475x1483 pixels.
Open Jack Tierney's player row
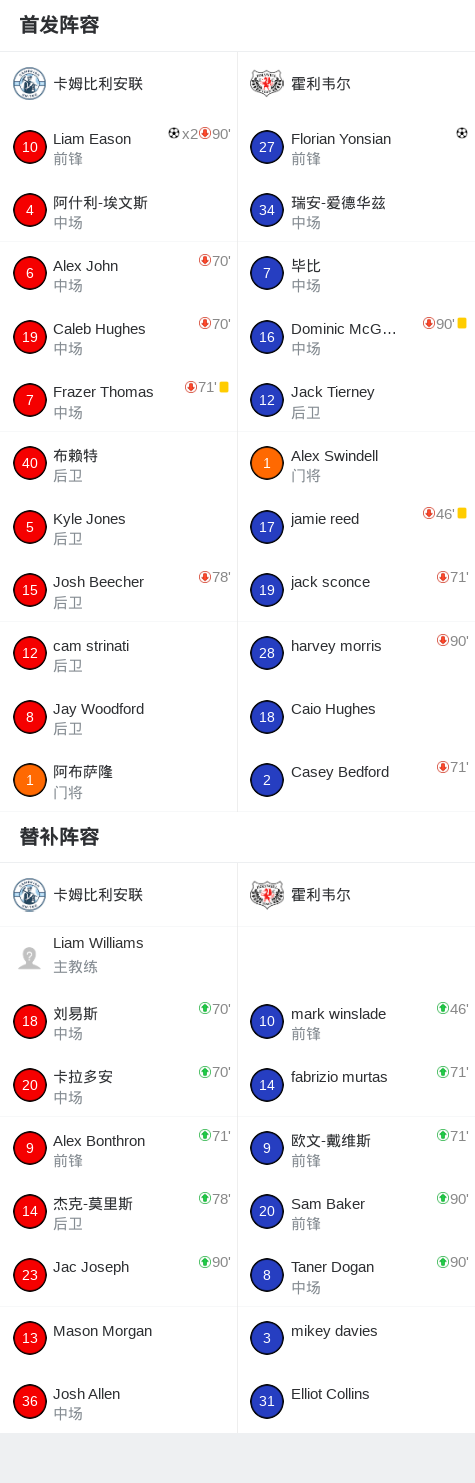356,401
